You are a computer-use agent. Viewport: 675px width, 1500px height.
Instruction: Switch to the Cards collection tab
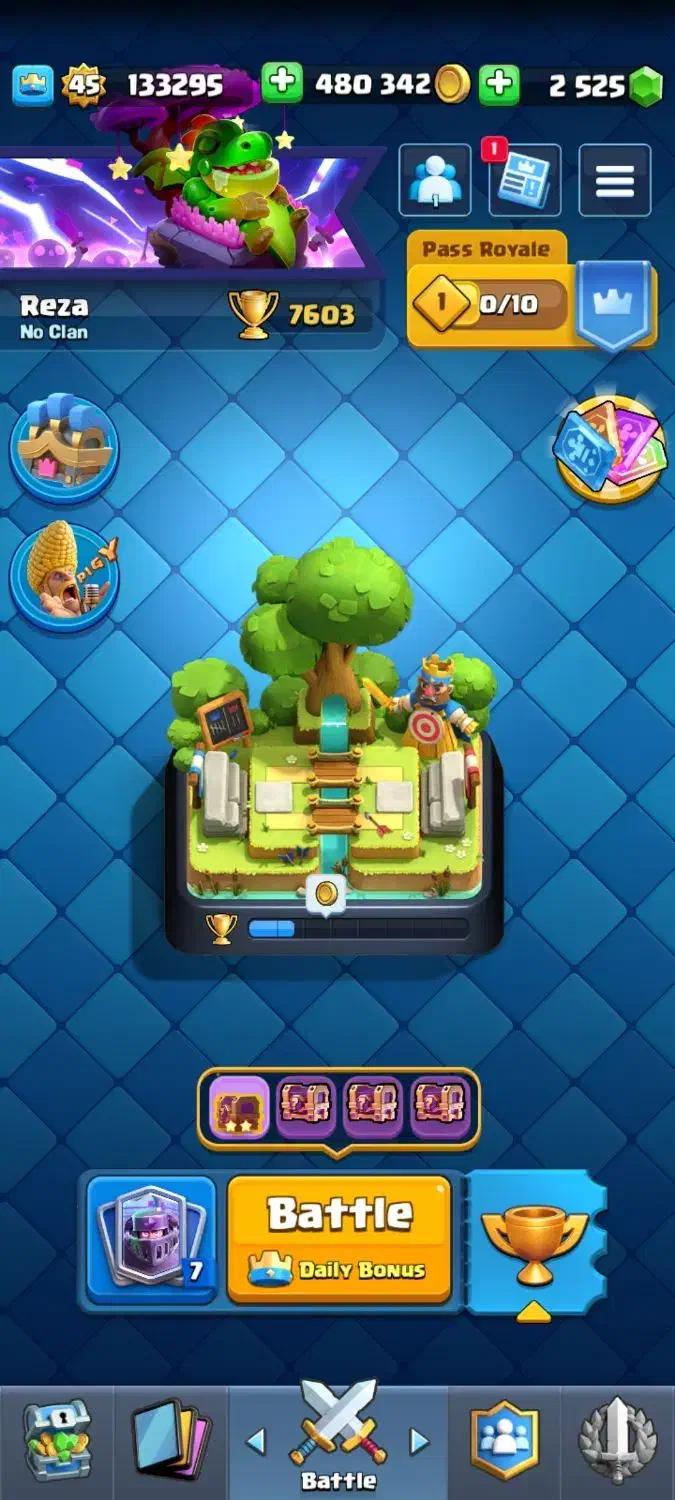pyautogui.click(x=171, y=1440)
